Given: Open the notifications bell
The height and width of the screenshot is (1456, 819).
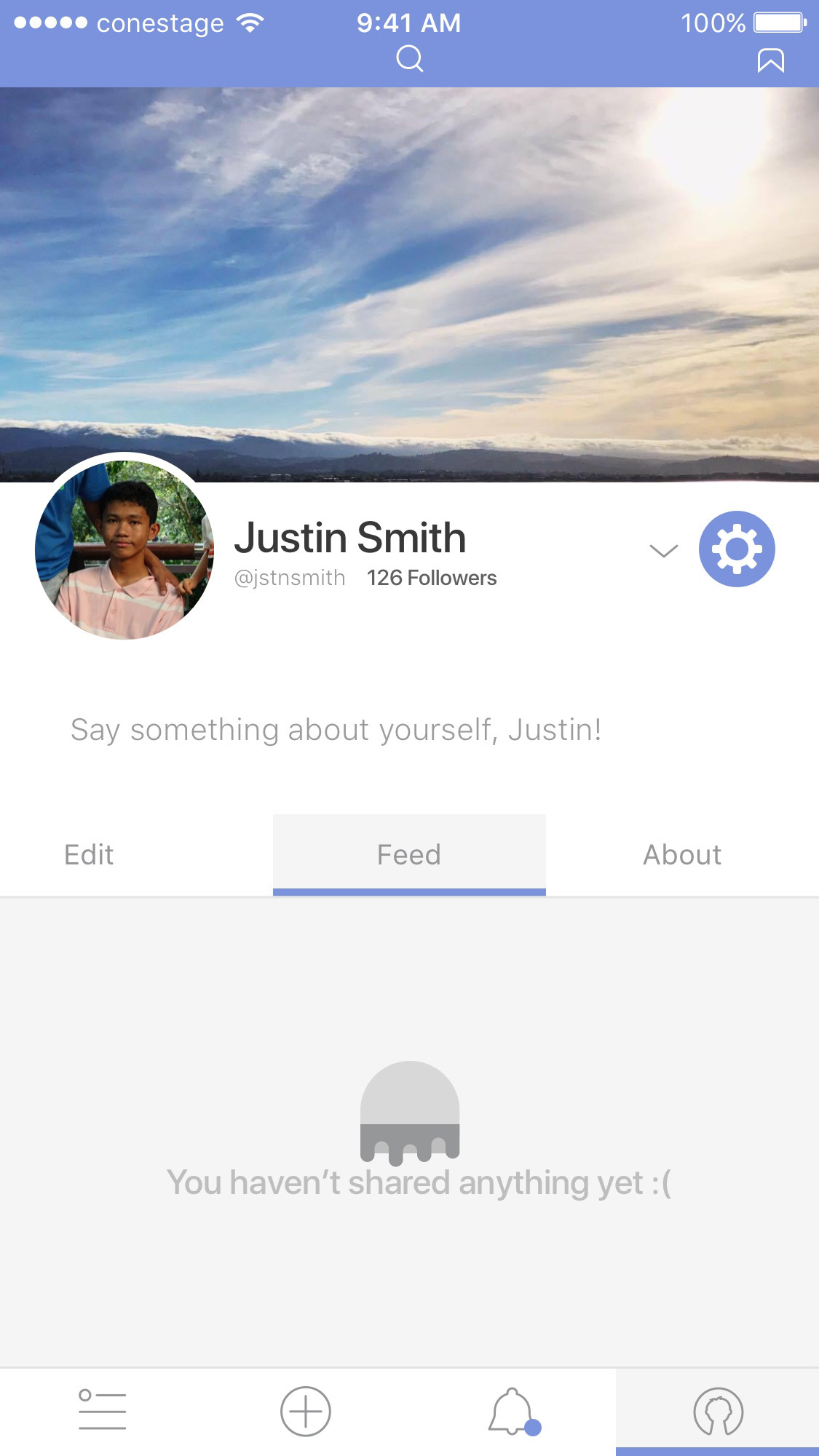Looking at the screenshot, I should 513,1412.
